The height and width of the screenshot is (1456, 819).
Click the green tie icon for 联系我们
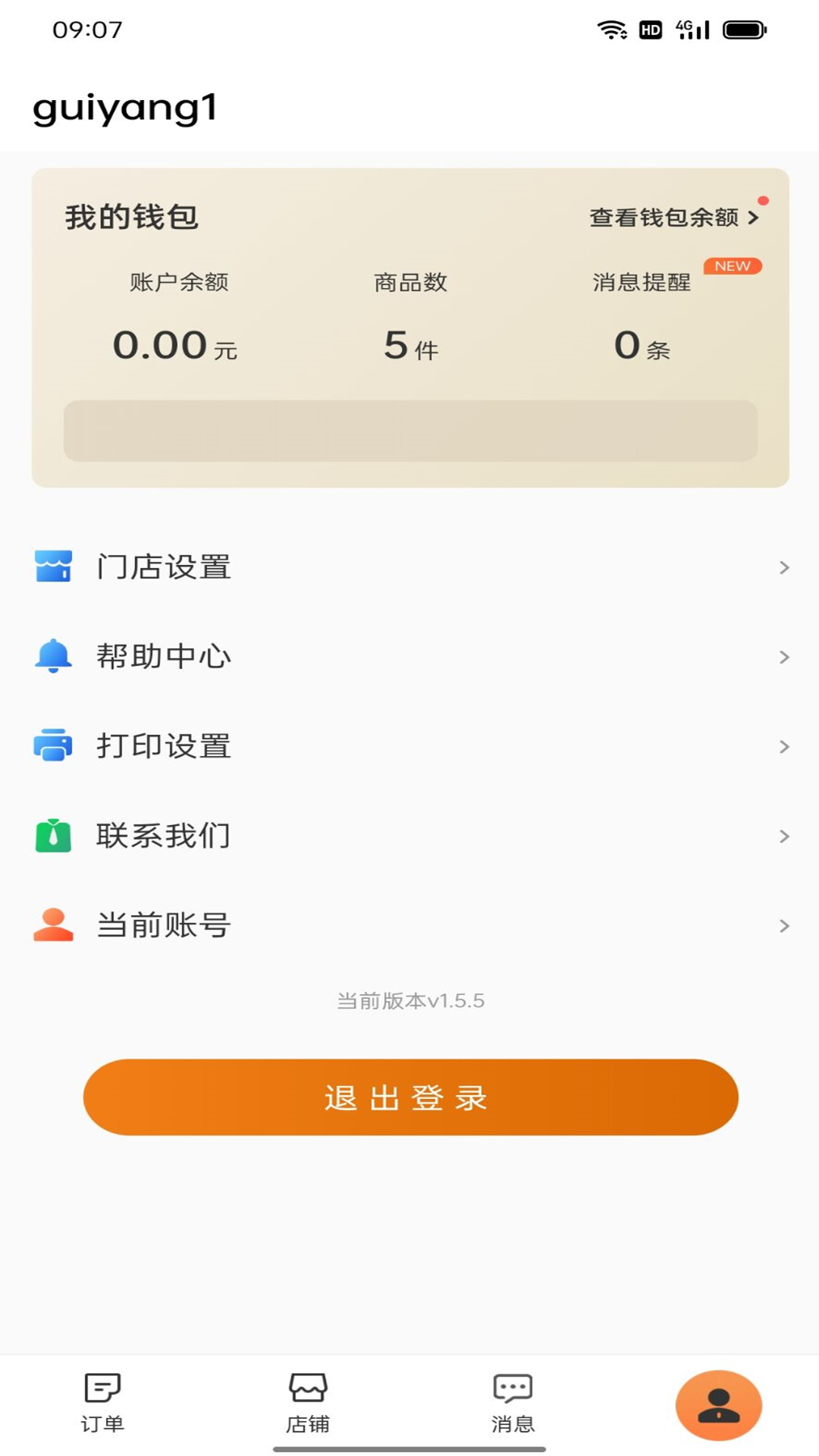(52, 835)
